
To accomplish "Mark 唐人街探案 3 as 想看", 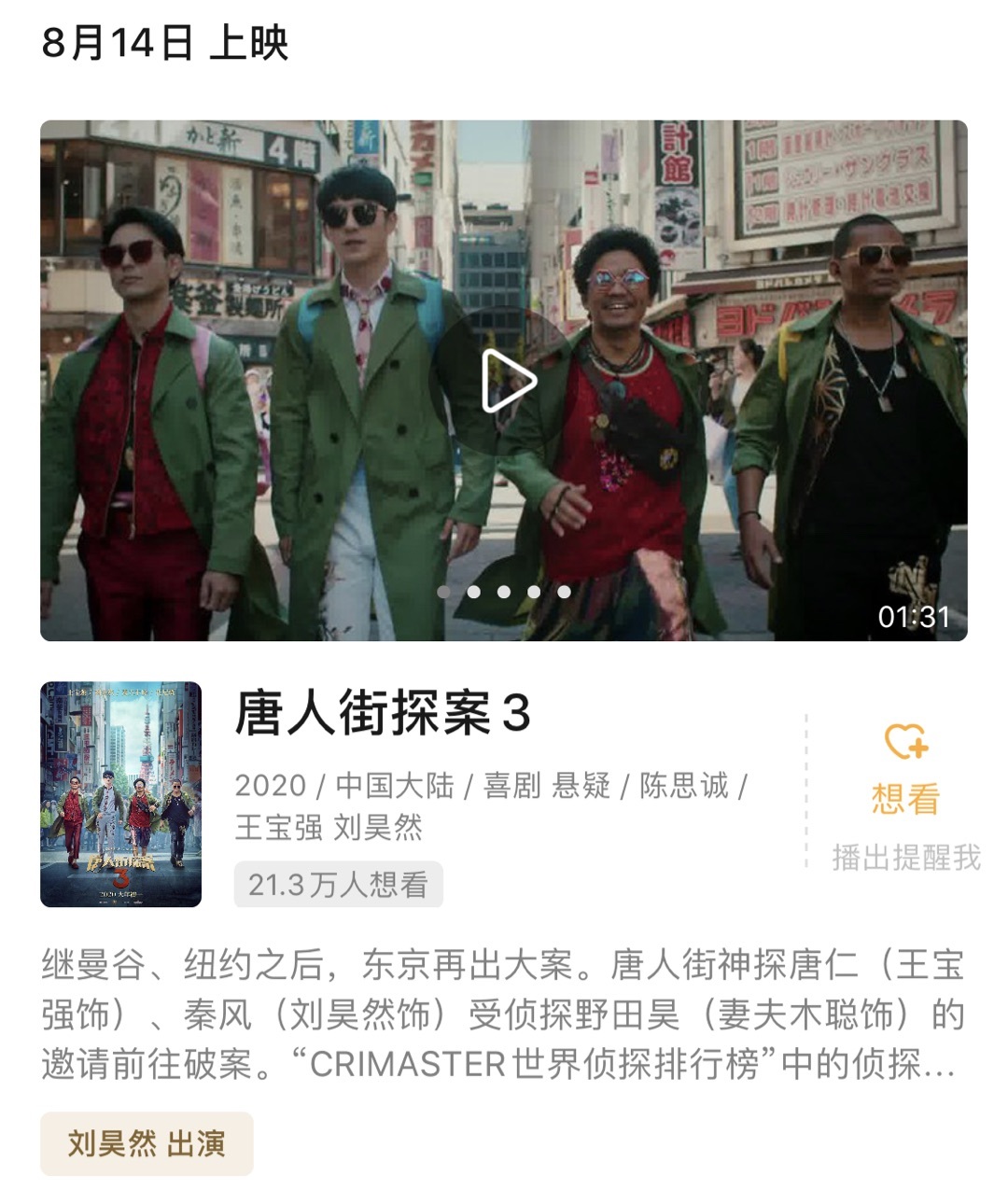I will click(904, 770).
